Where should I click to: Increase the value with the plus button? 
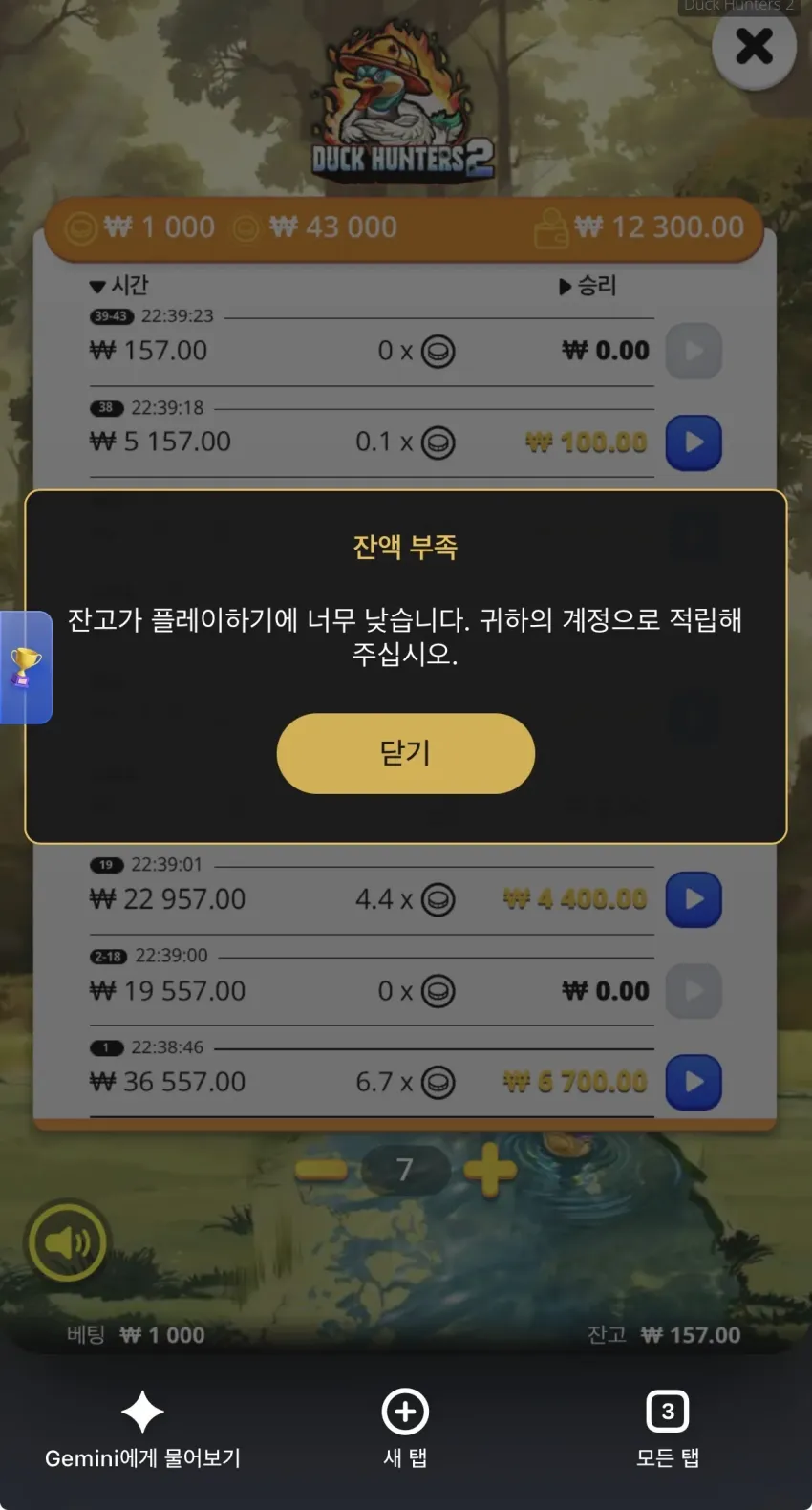(x=490, y=1169)
